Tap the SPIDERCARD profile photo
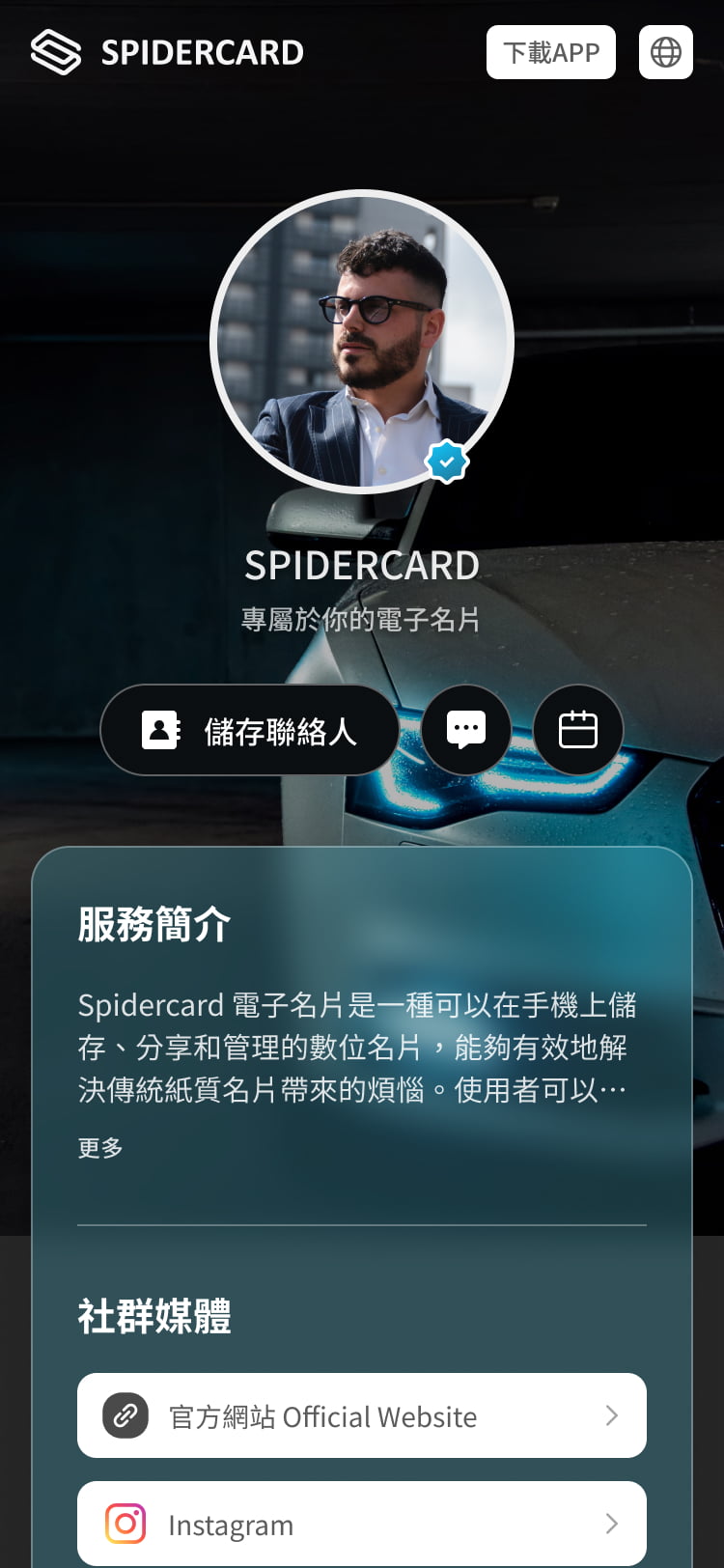The width and height of the screenshot is (724, 1568). [362, 342]
